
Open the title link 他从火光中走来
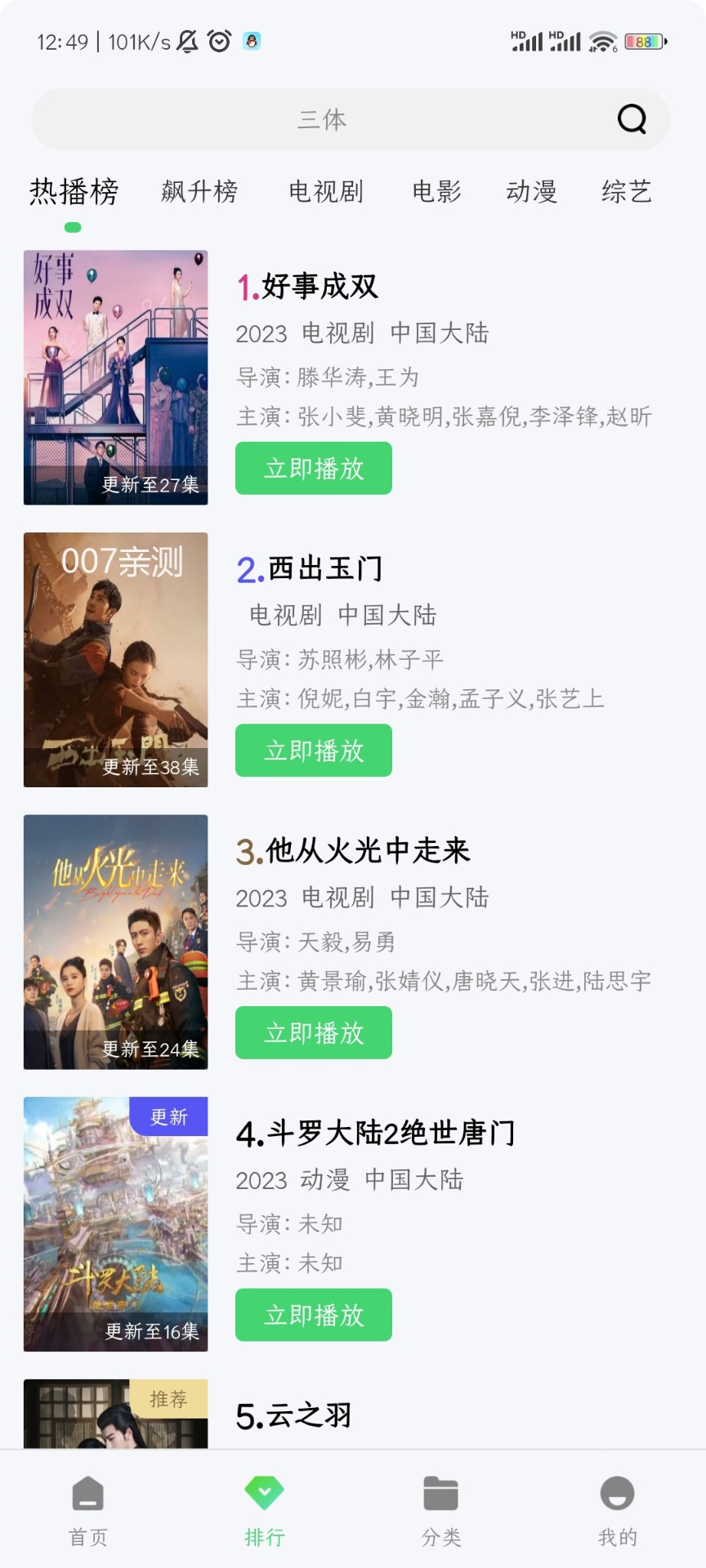click(x=368, y=851)
